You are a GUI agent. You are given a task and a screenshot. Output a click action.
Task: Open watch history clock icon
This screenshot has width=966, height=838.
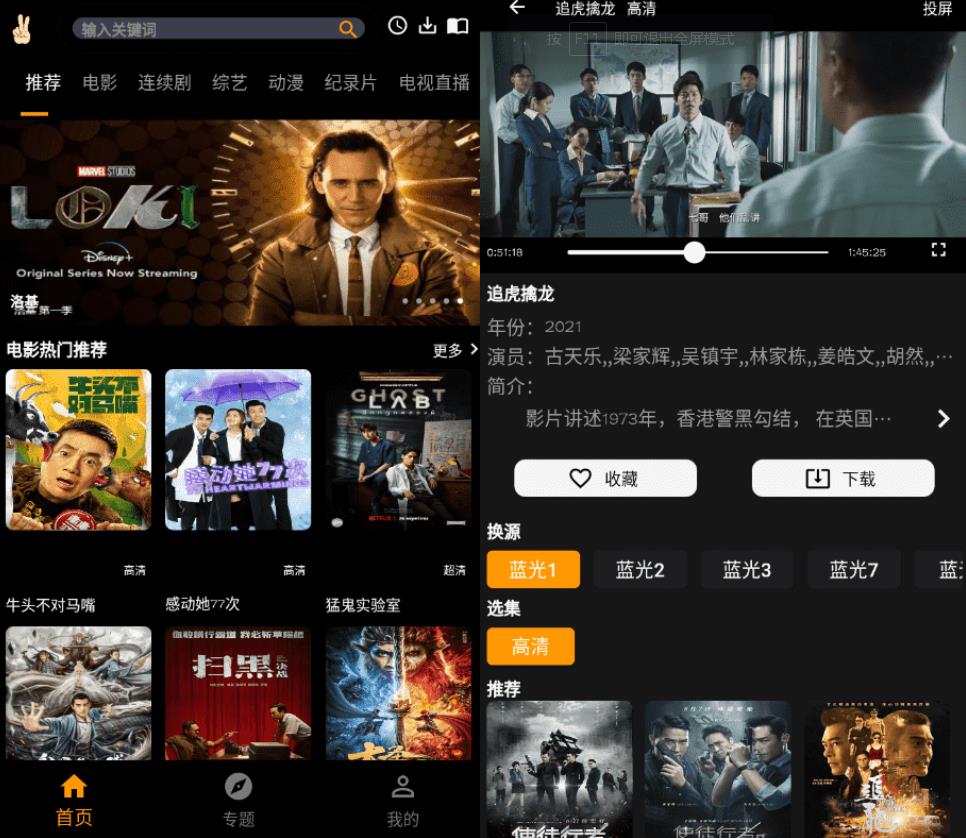tap(398, 26)
